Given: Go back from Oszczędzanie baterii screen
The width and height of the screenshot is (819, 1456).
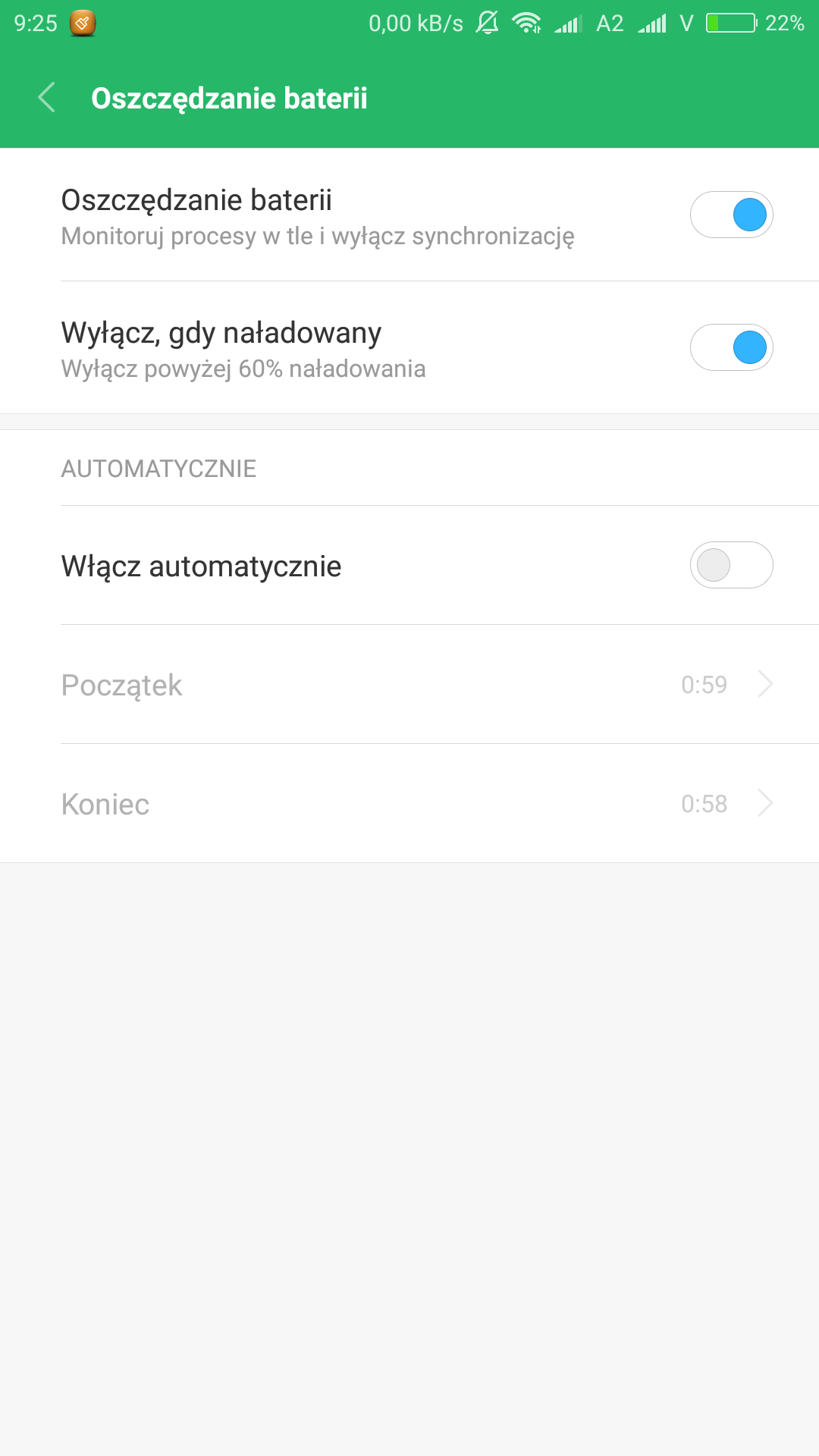Looking at the screenshot, I should (x=47, y=98).
